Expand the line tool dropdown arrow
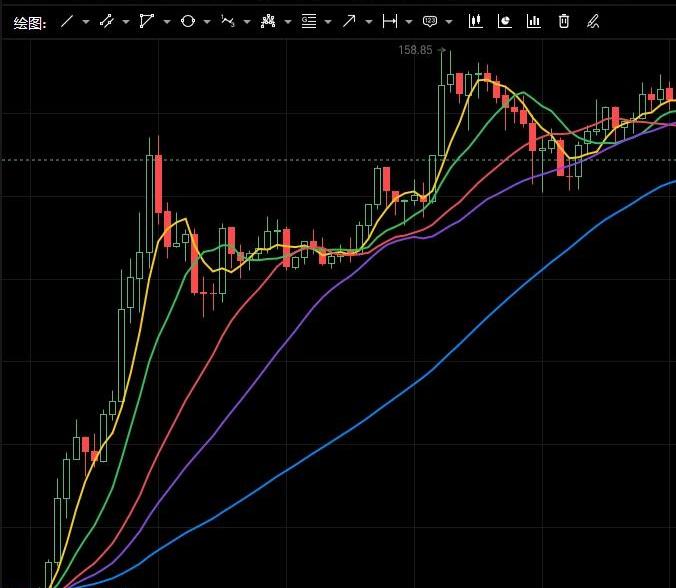The image size is (676, 588). point(86,21)
